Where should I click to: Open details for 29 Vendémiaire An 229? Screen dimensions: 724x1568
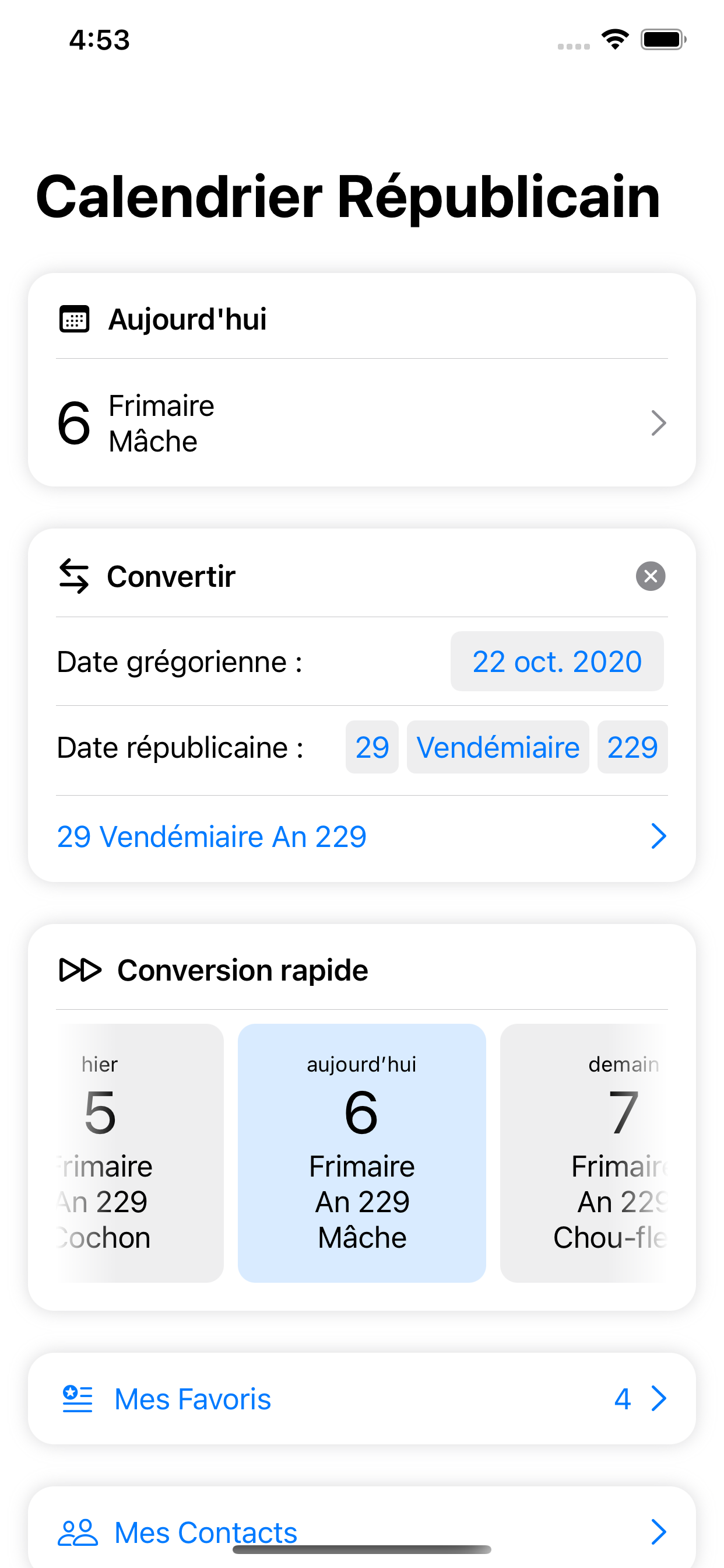pyautogui.click(x=211, y=836)
